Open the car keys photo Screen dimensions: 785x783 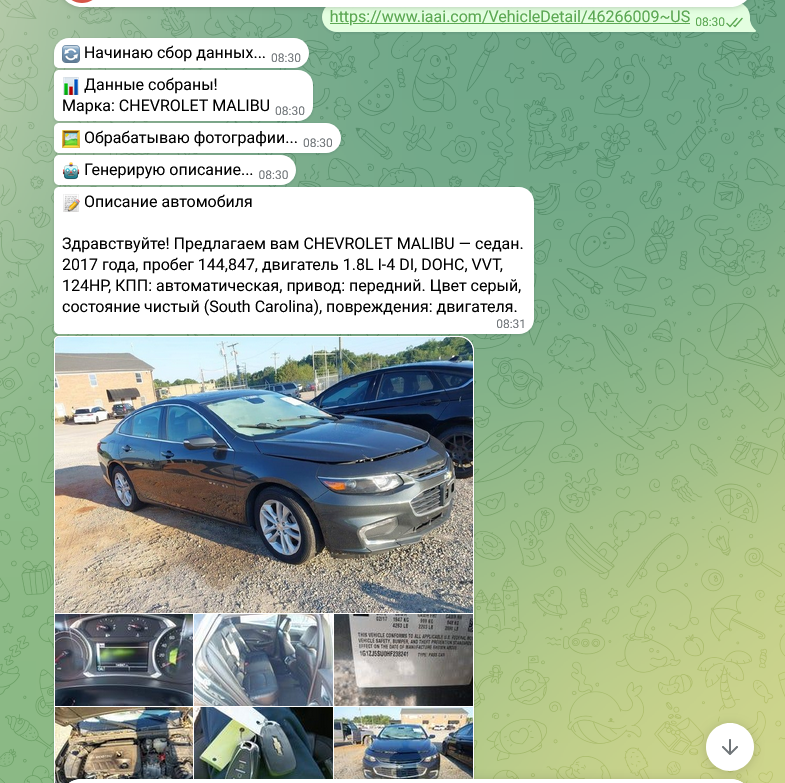pyautogui.click(x=263, y=743)
